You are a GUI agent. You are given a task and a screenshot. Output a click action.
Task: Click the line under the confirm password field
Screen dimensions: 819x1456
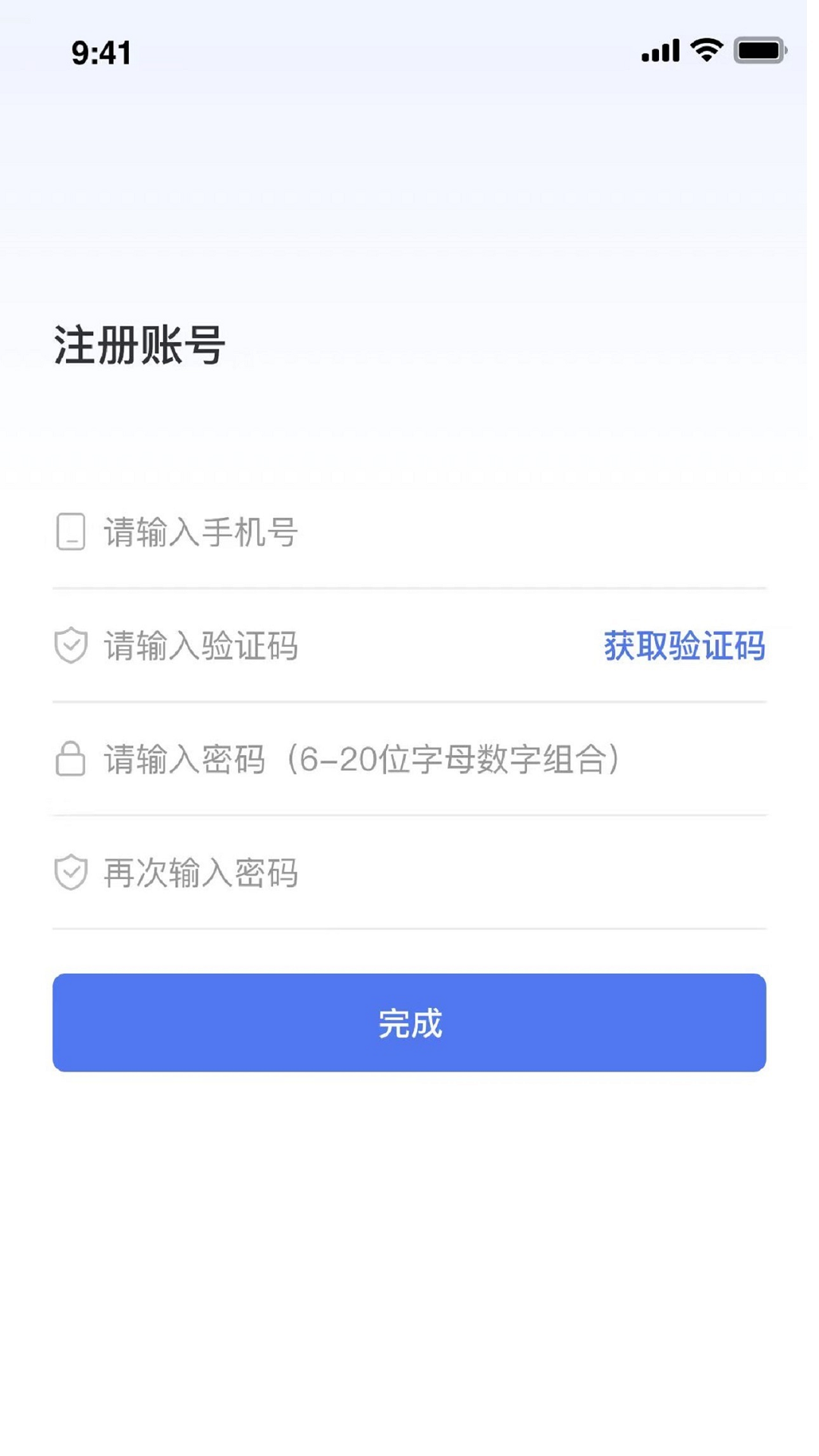click(x=409, y=927)
